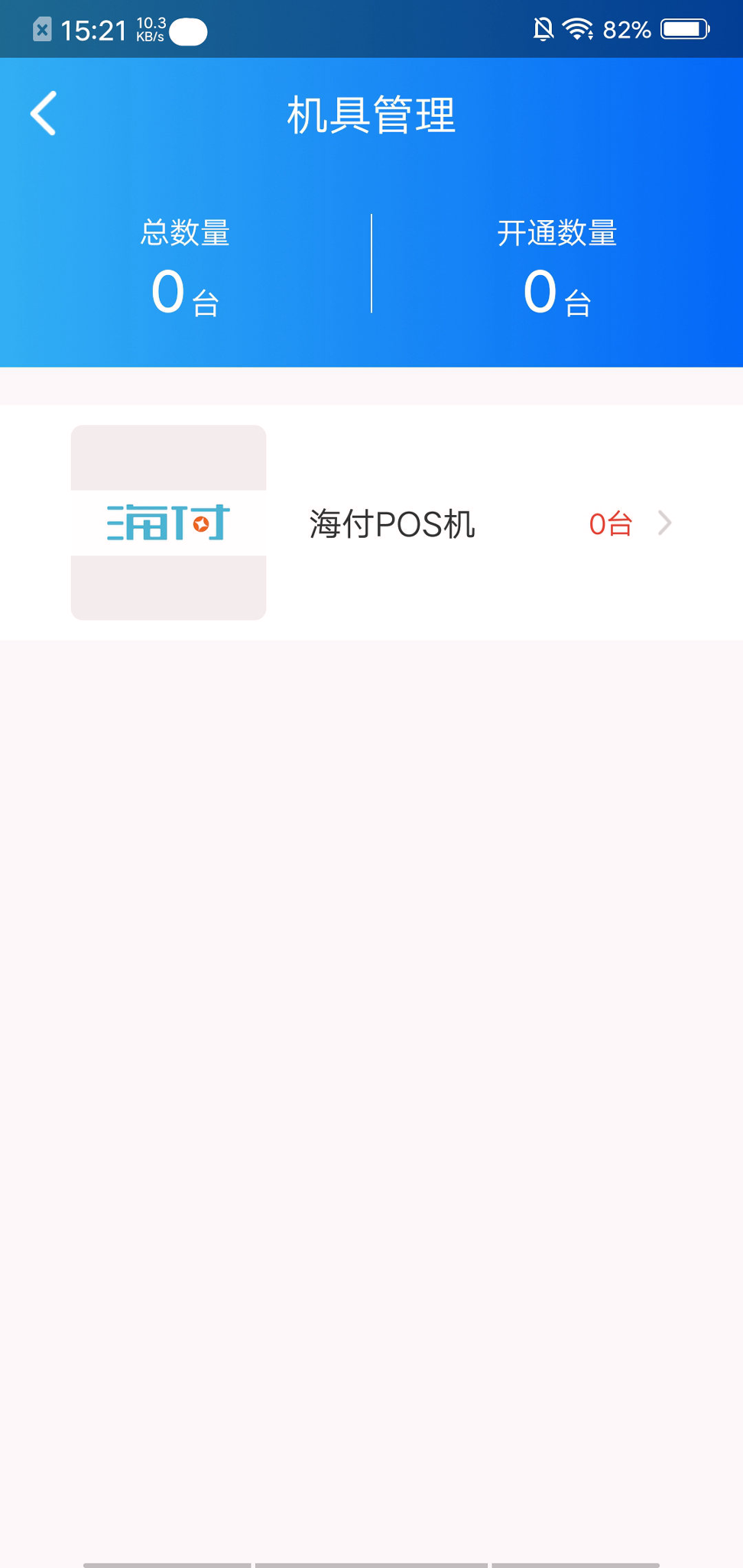Click the back arrow to return
743x1568 pixels.
(44, 112)
